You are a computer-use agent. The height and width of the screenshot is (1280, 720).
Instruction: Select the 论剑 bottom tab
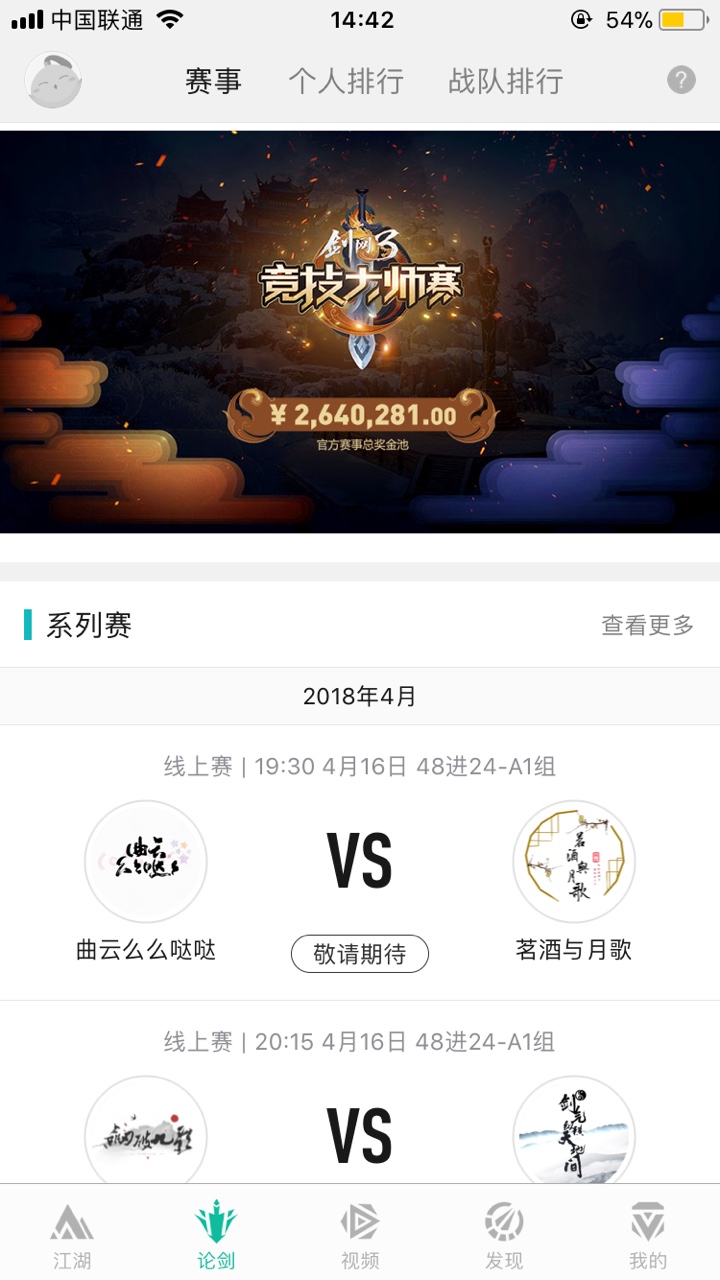pyautogui.click(x=216, y=1236)
